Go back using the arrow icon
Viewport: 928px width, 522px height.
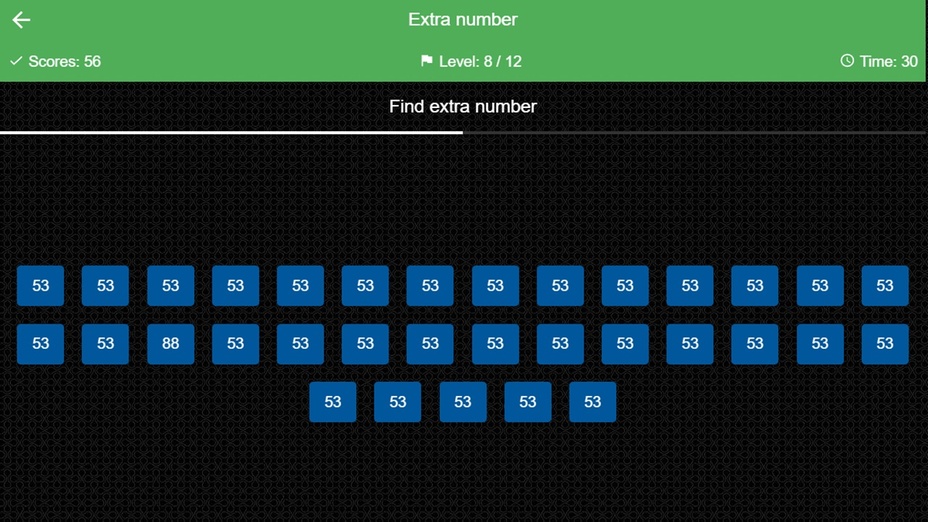[x=21, y=20]
